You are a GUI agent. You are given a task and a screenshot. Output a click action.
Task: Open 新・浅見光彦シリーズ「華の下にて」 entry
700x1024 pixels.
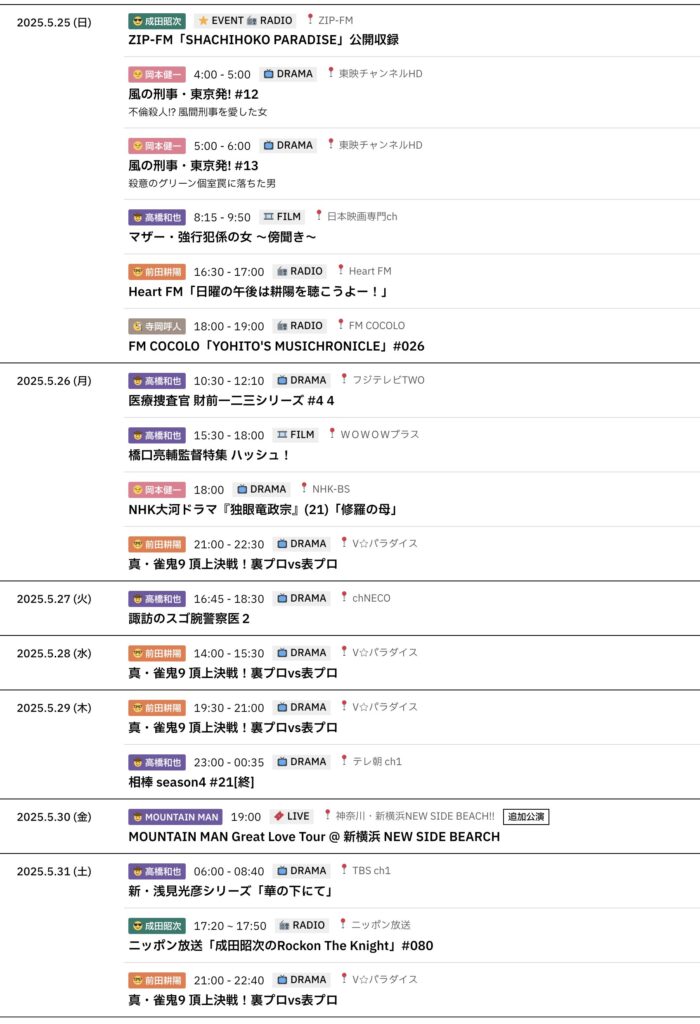click(x=231, y=891)
